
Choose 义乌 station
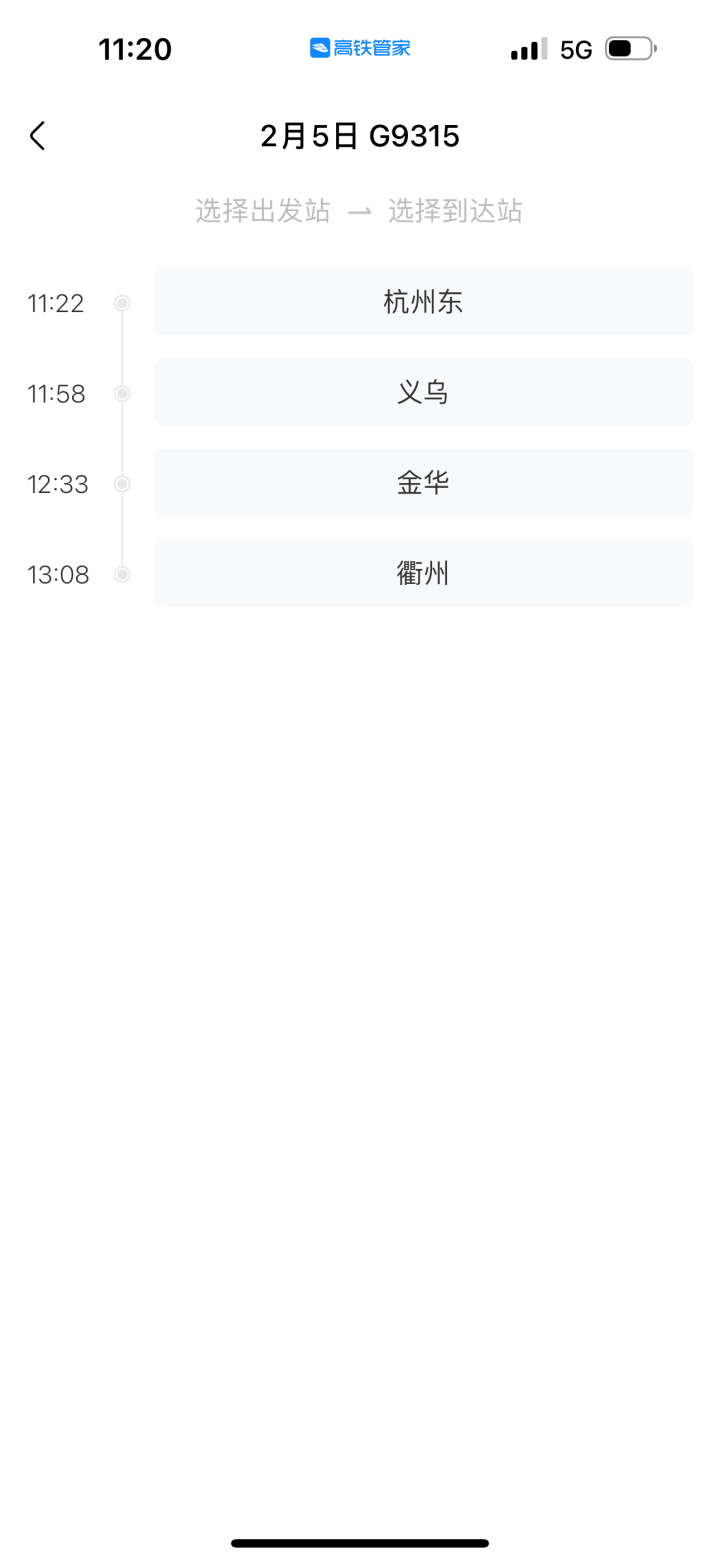423,392
